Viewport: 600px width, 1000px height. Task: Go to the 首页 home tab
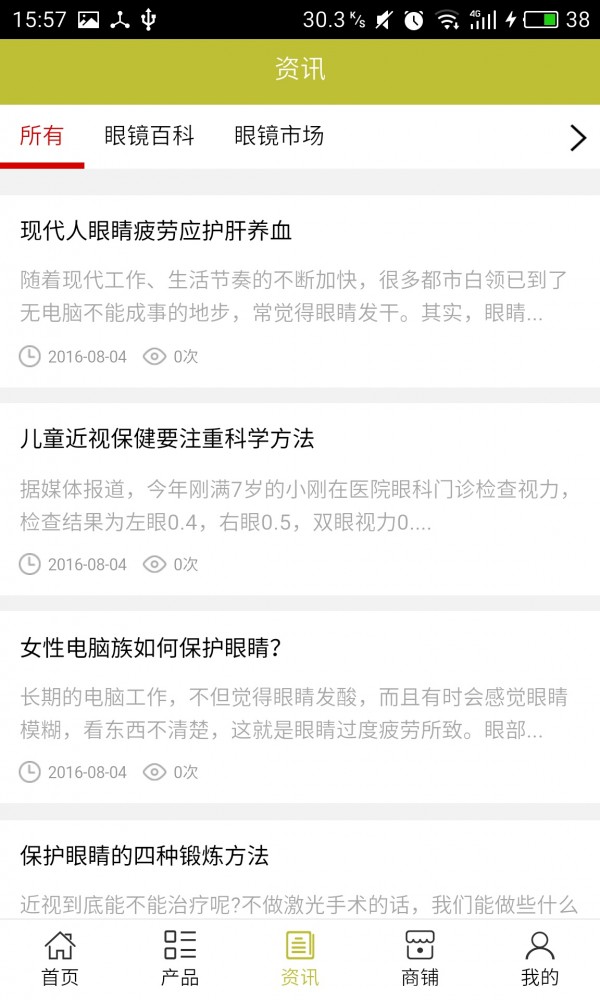[x=60, y=959]
